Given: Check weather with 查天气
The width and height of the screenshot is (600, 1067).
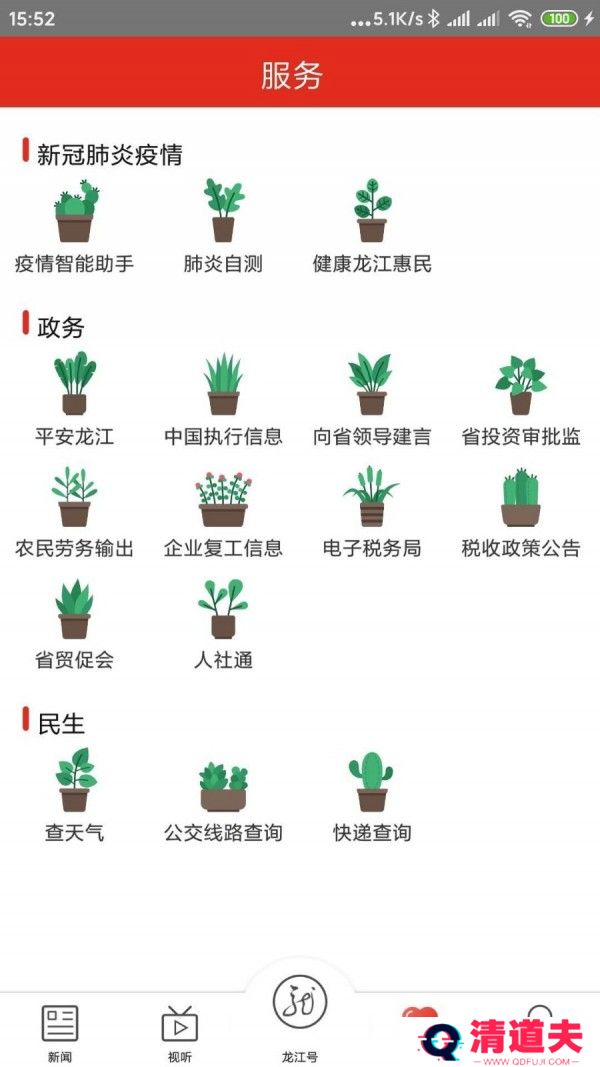Looking at the screenshot, I should [x=74, y=795].
